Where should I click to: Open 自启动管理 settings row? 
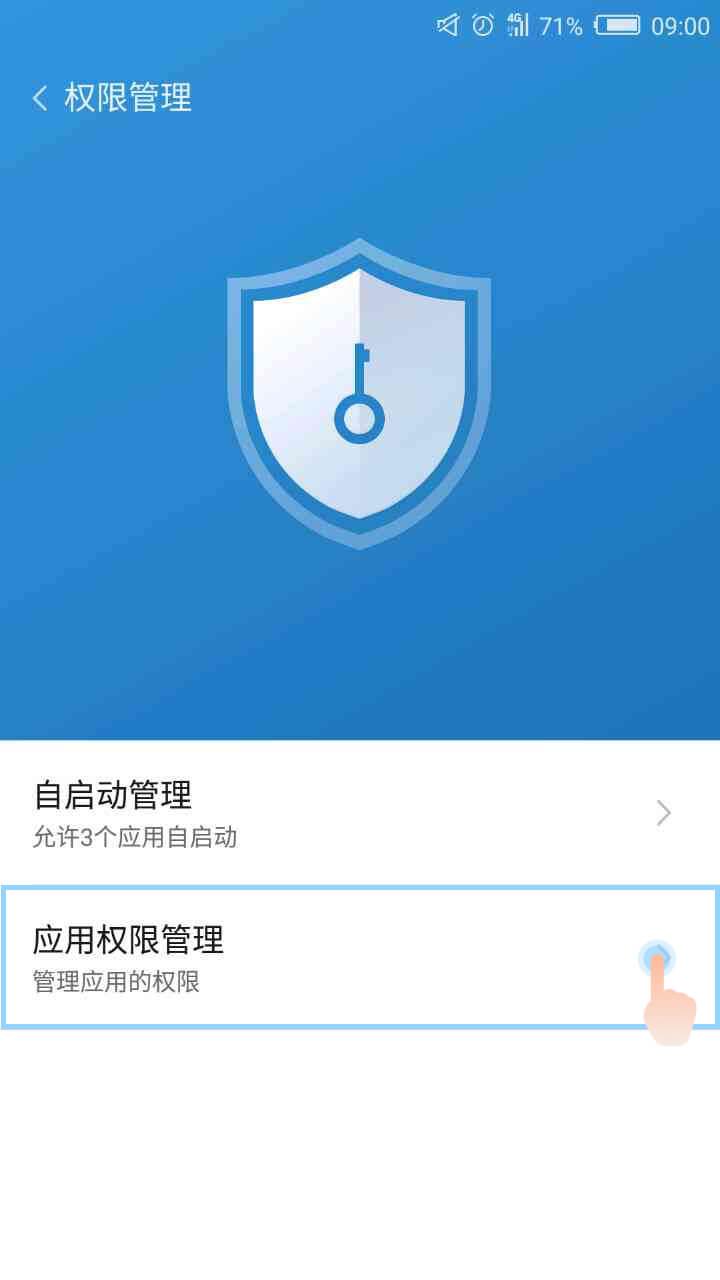pos(360,813)
